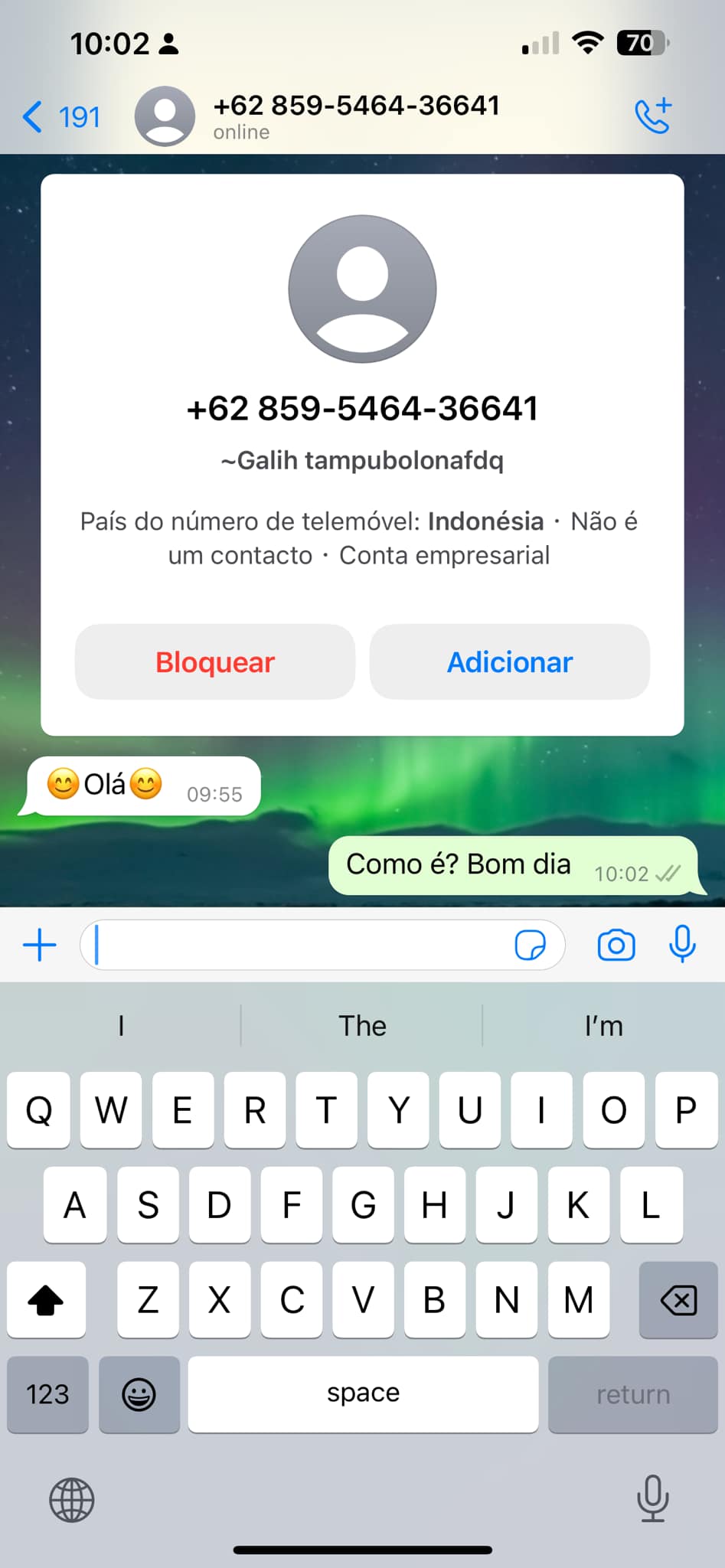Open the emoji keyboard
The width and height of the screenshot is (725, 1568).
139,1394
